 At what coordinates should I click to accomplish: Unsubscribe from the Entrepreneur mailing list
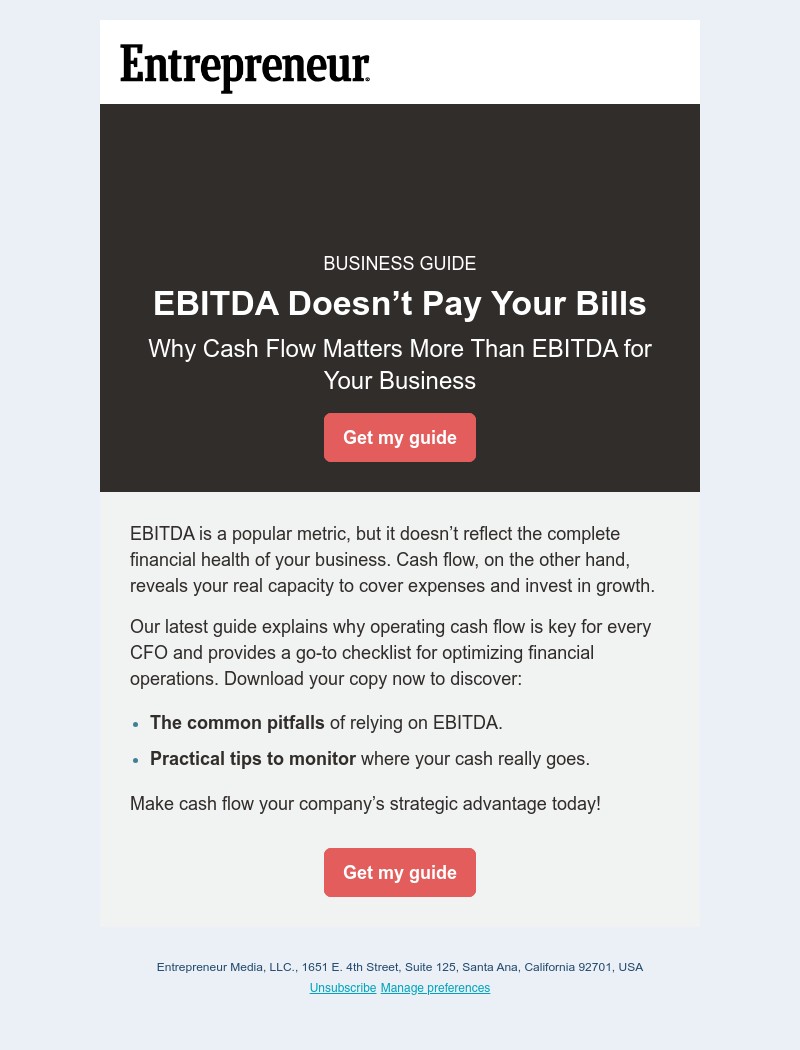[x=342, y=988]
